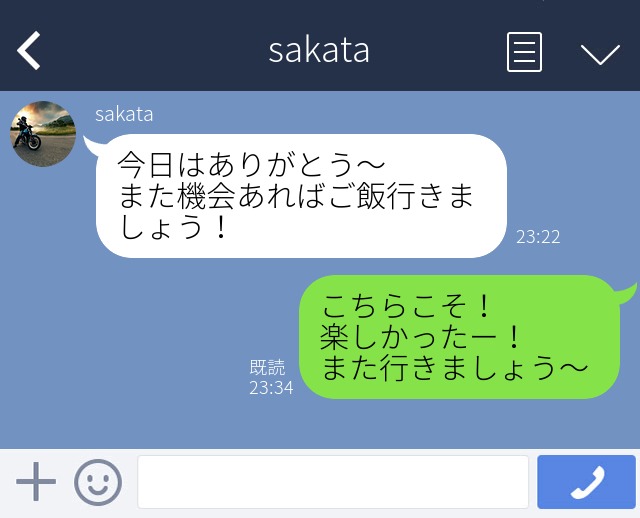
Task: Open the emoji sticker picker
Action: 97,483
